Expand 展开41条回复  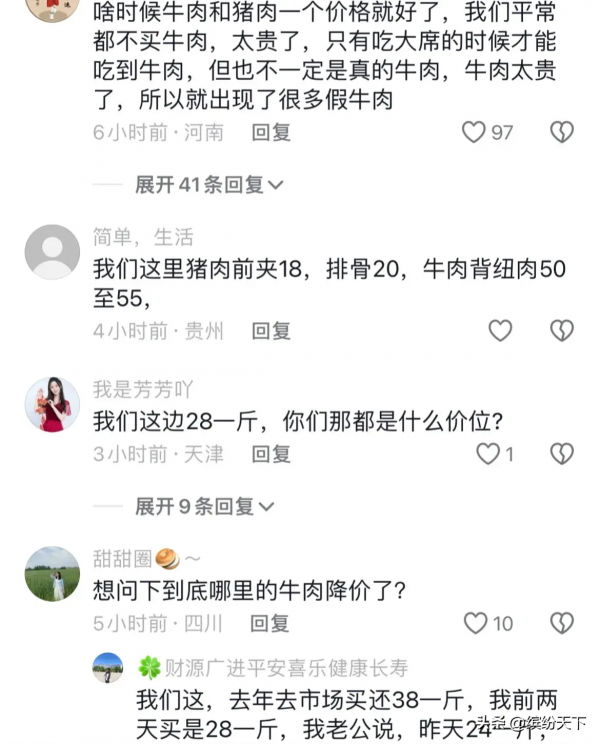click(210, 185)
